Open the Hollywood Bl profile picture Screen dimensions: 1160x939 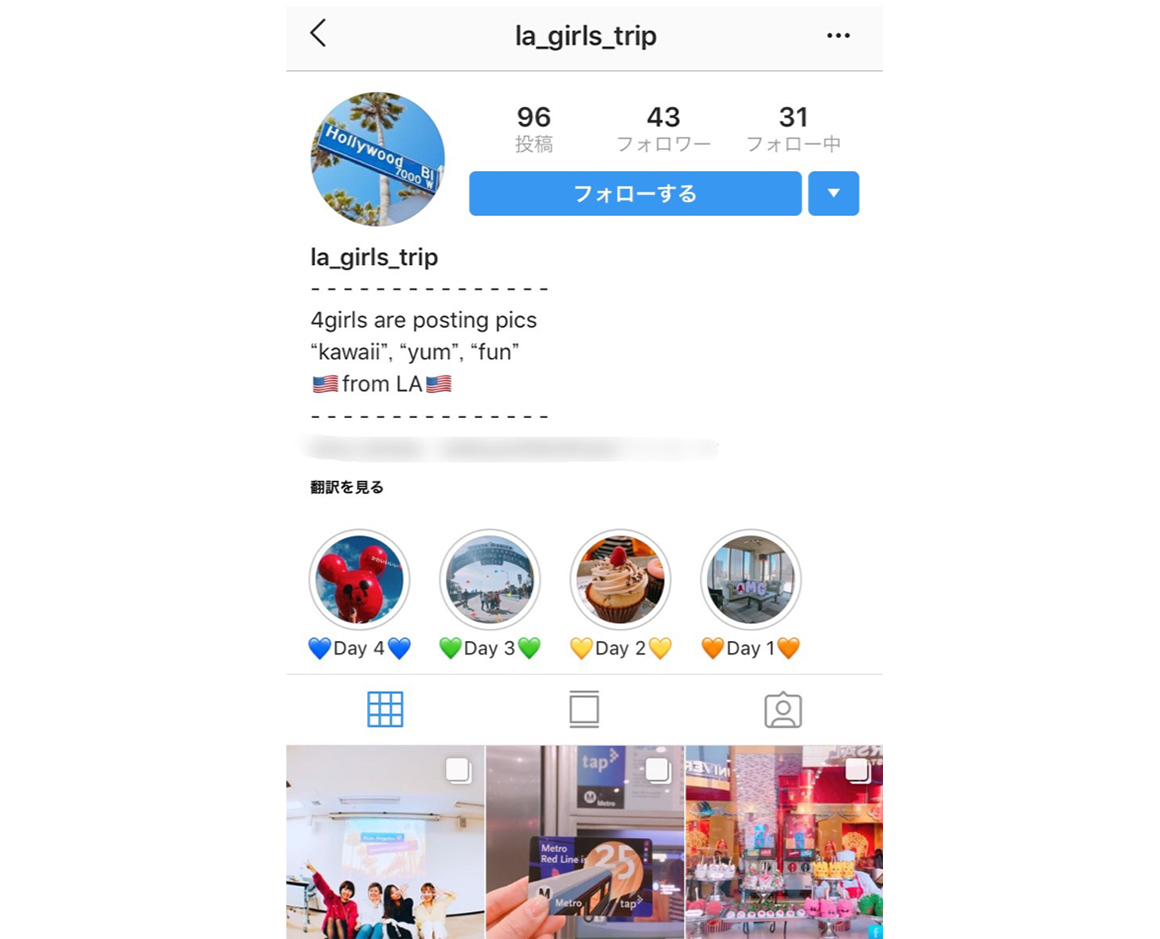pos(377,159)
